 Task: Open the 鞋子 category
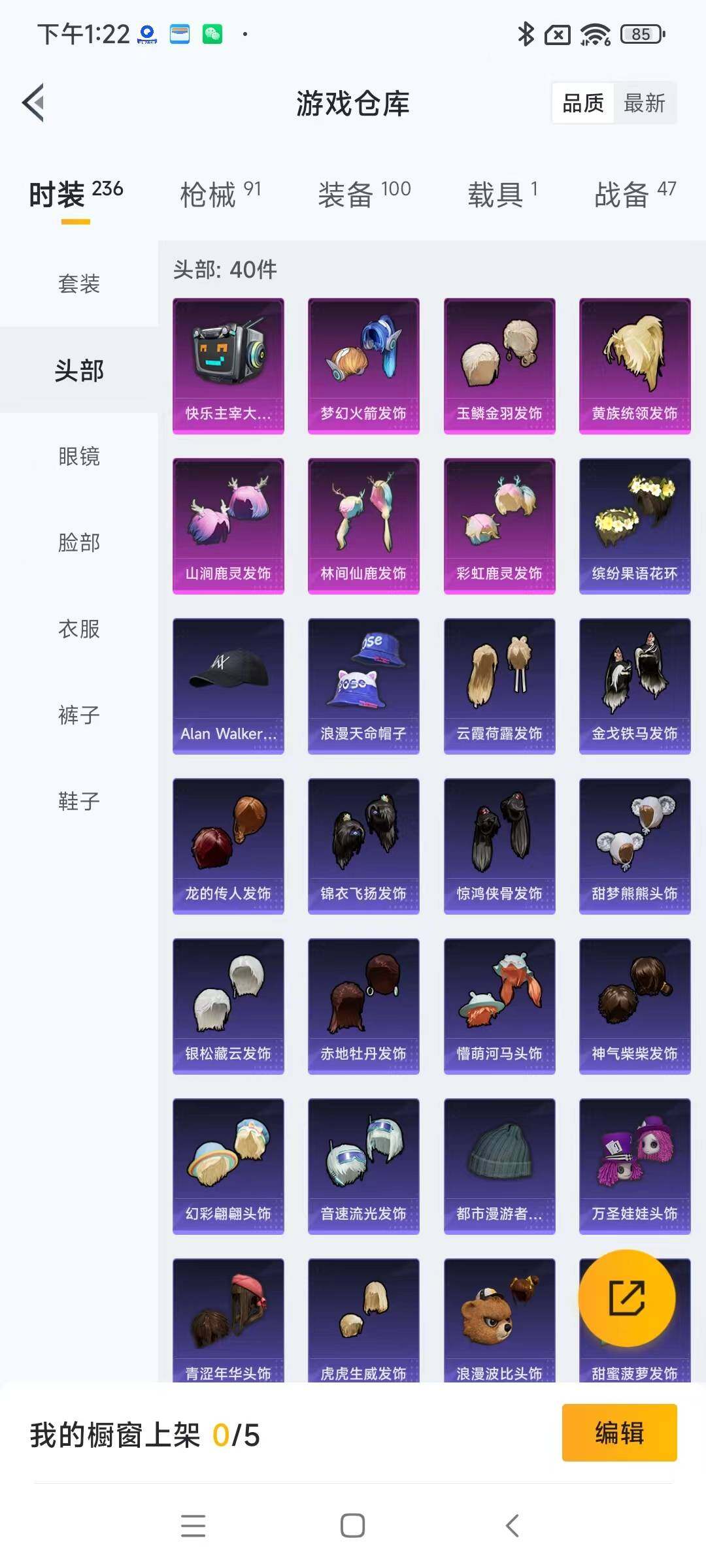(x=79, y=801)
